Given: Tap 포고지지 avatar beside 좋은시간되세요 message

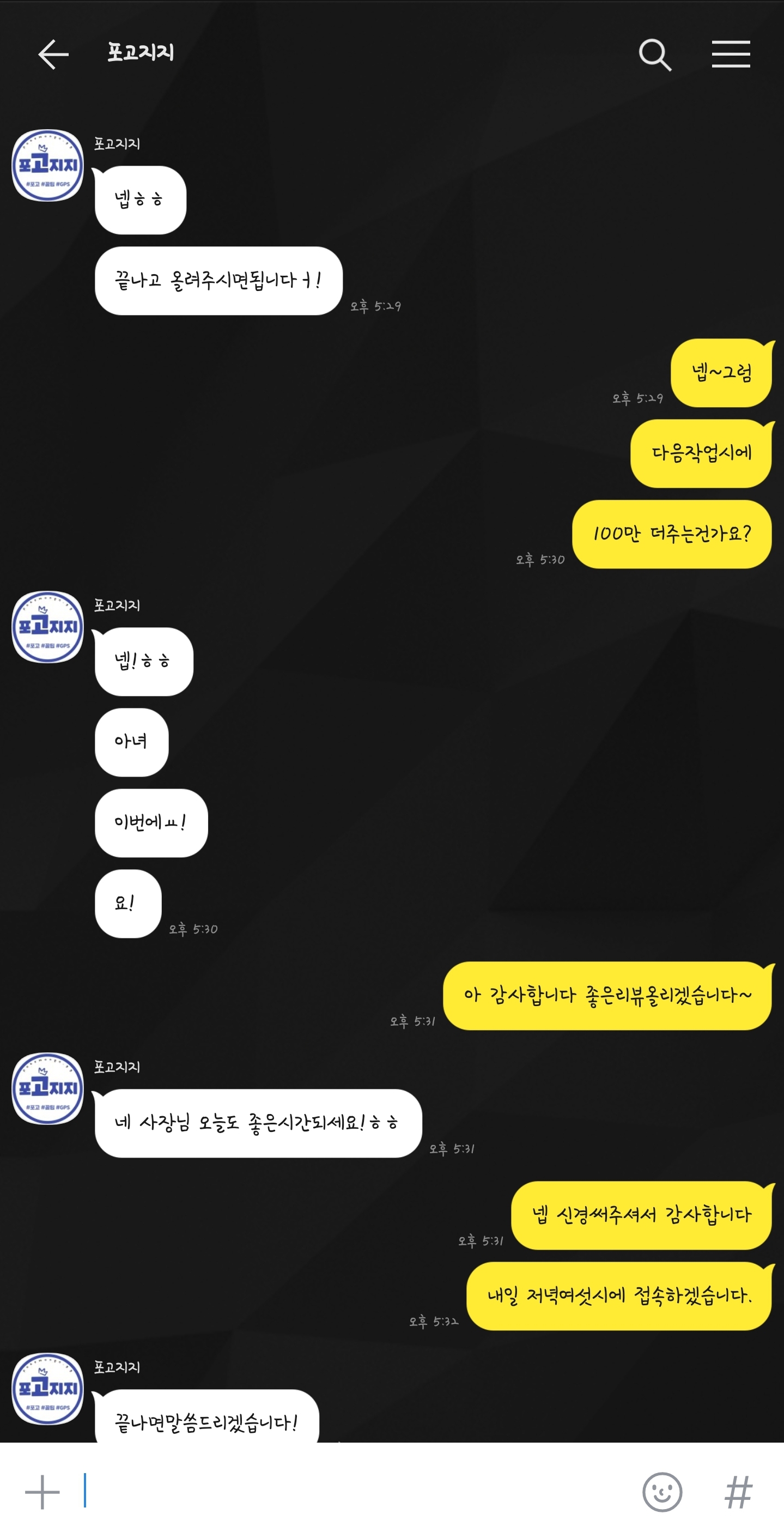Looking at the screenshot, I should [x=48, y=1088].
